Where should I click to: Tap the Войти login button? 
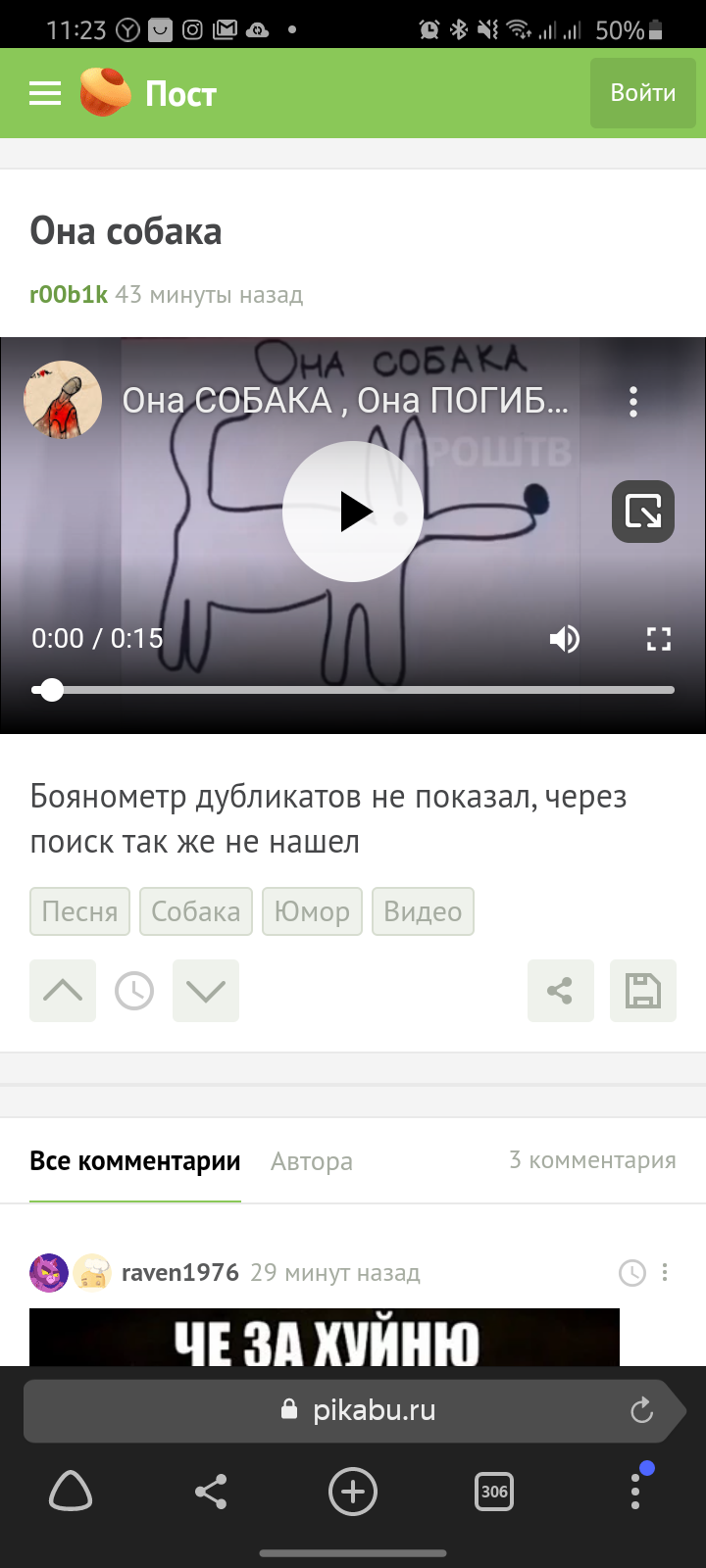(x=642, y=93)
